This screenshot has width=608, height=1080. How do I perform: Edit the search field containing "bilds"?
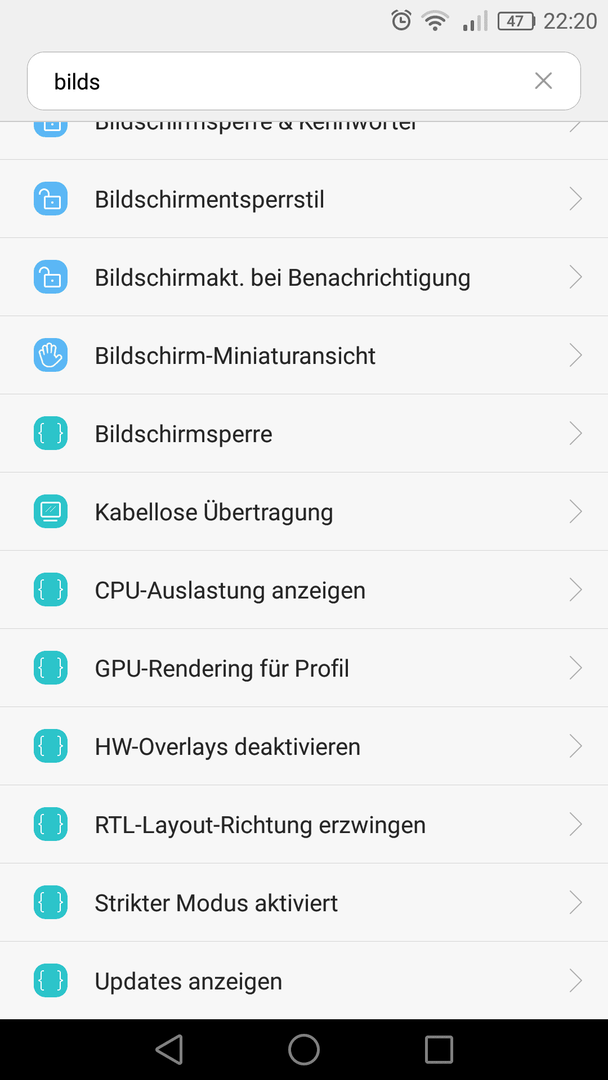tap(304, 81)
